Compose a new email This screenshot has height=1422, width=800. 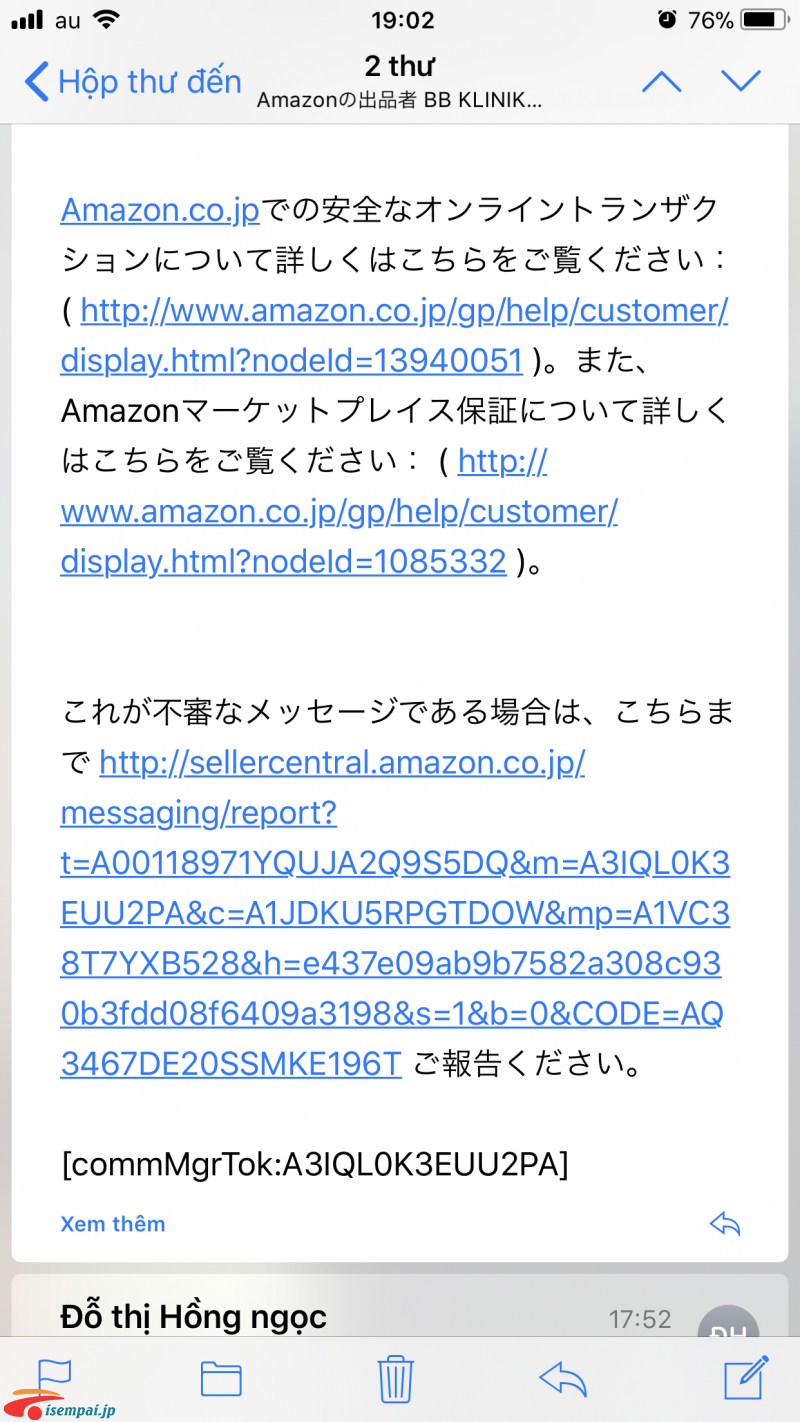tap(746, 1376)
